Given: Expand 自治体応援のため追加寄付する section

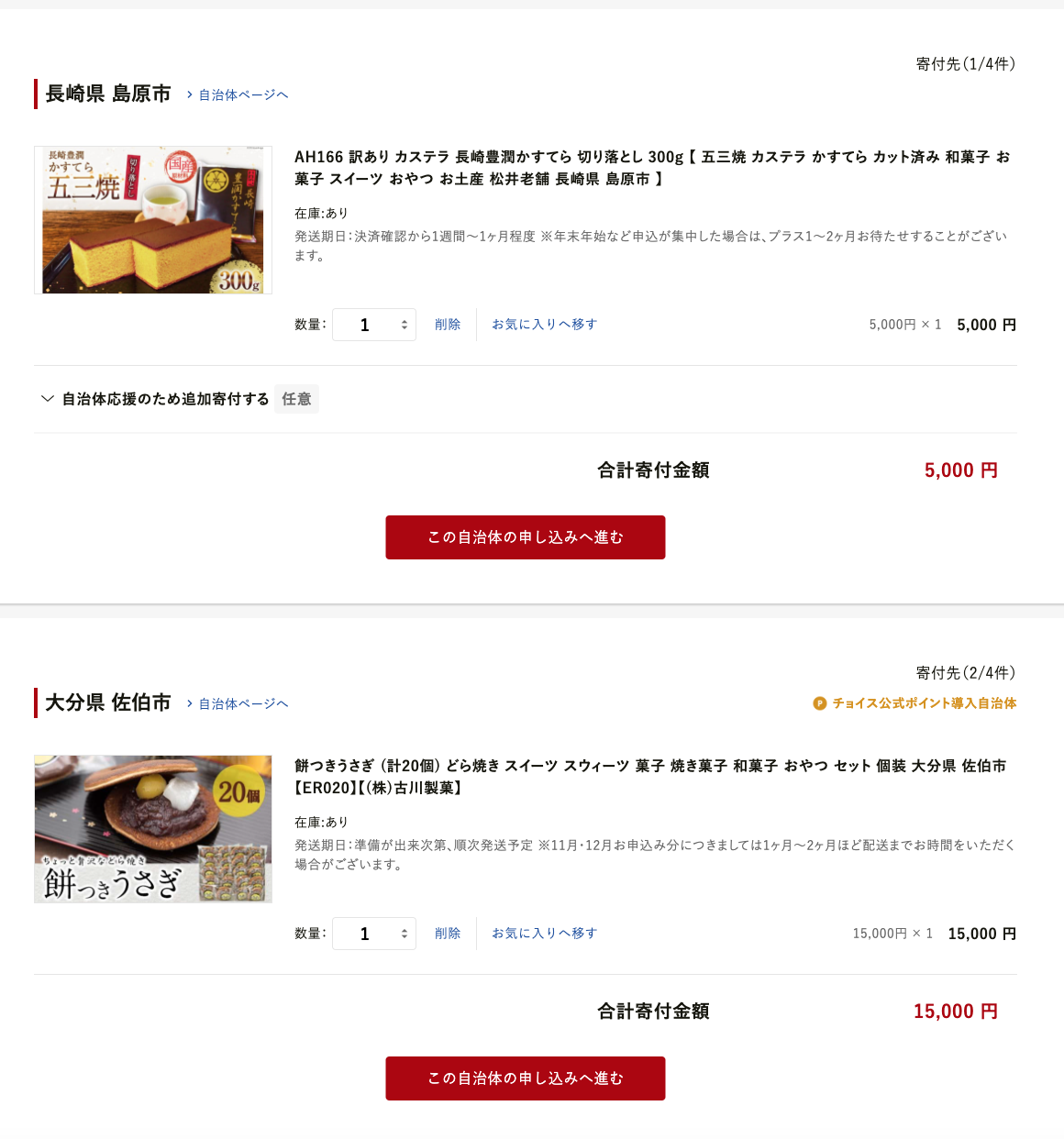Looking at the screenshot, I should [165, 399].
